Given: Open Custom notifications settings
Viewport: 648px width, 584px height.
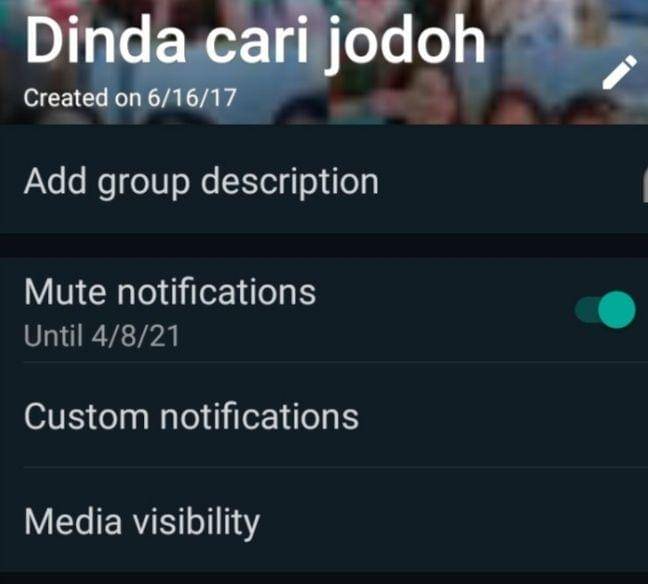Looking at the screenshot, I should [191, 416].
